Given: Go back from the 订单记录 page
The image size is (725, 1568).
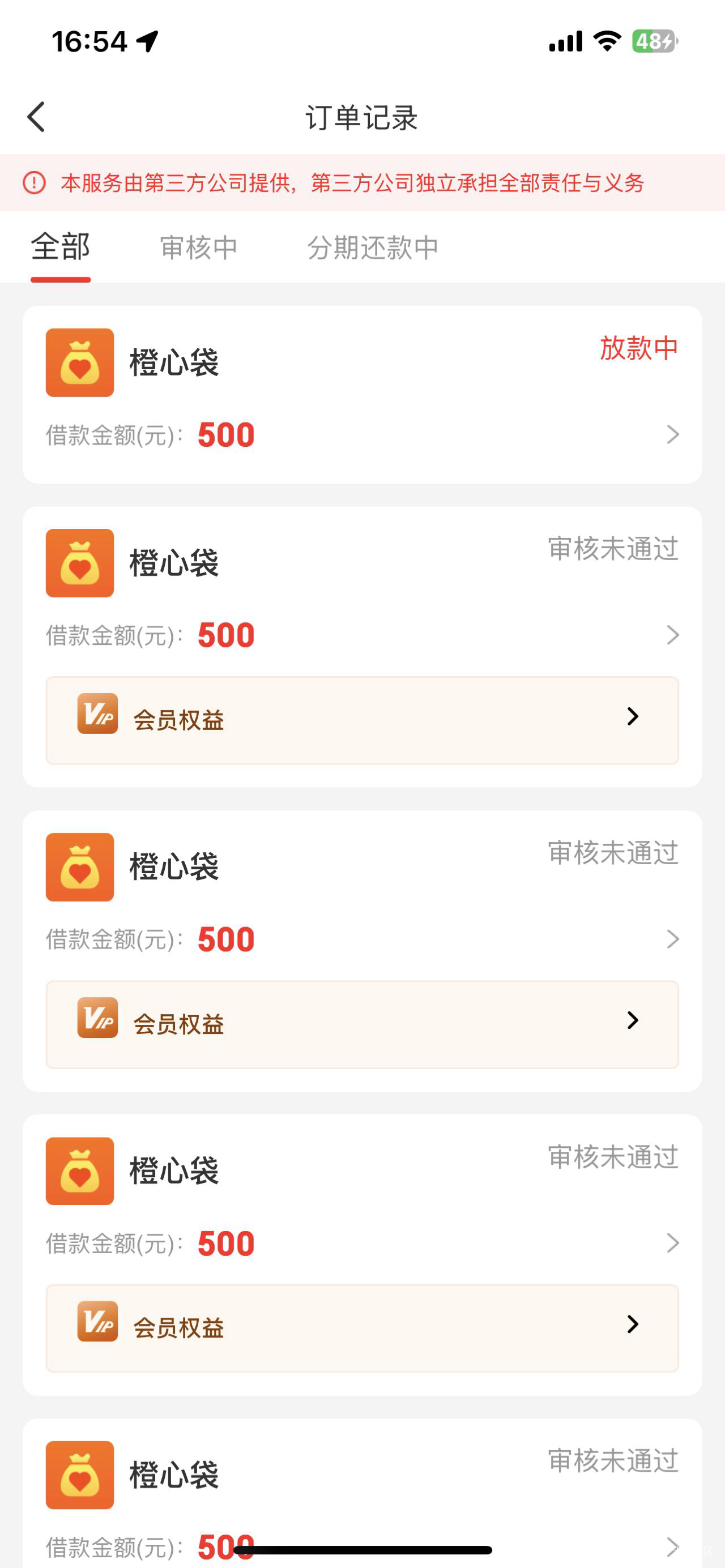Looking at the screenshot, I should (x=36, y=117).
